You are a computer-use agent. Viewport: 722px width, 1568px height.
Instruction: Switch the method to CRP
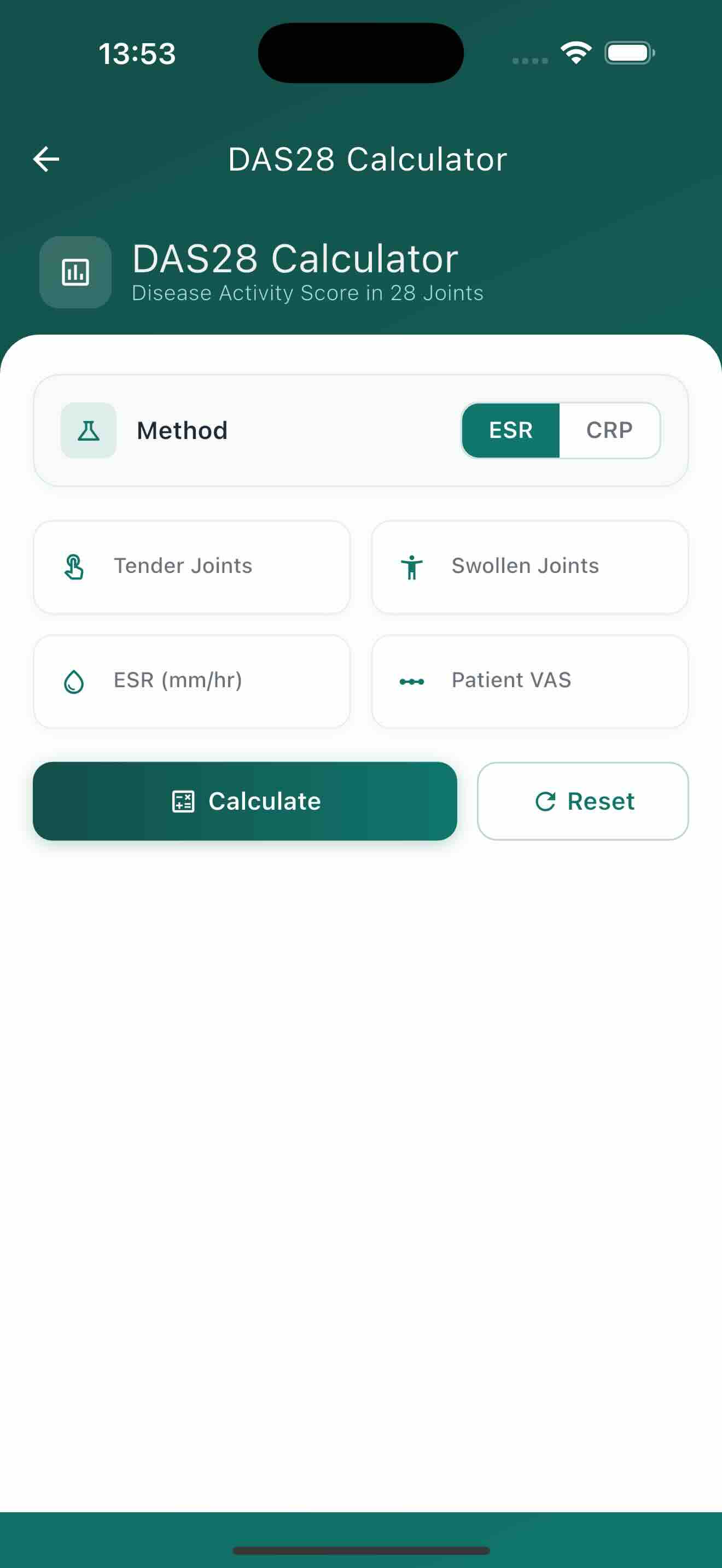point(610,430)
